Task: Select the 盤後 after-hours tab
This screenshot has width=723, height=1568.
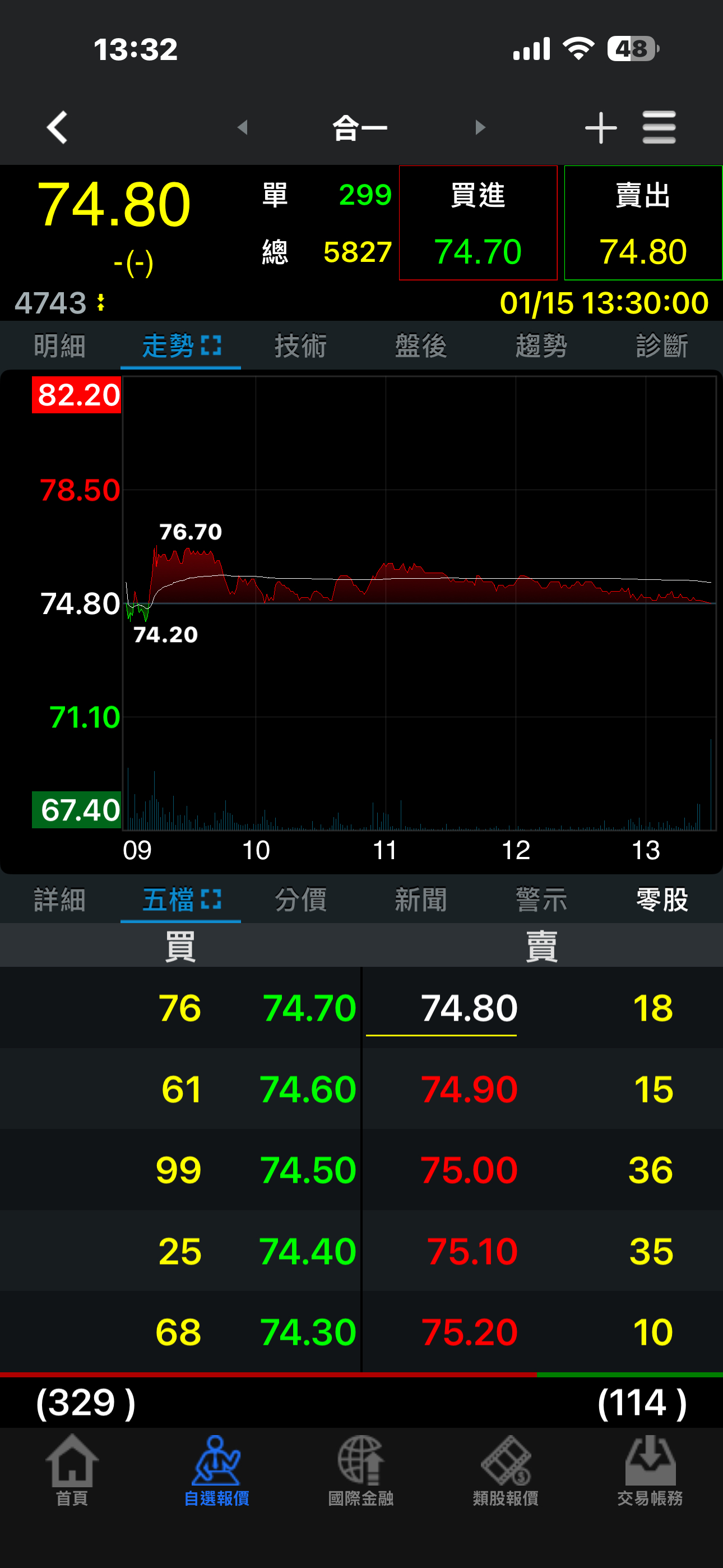Action: 421,346
